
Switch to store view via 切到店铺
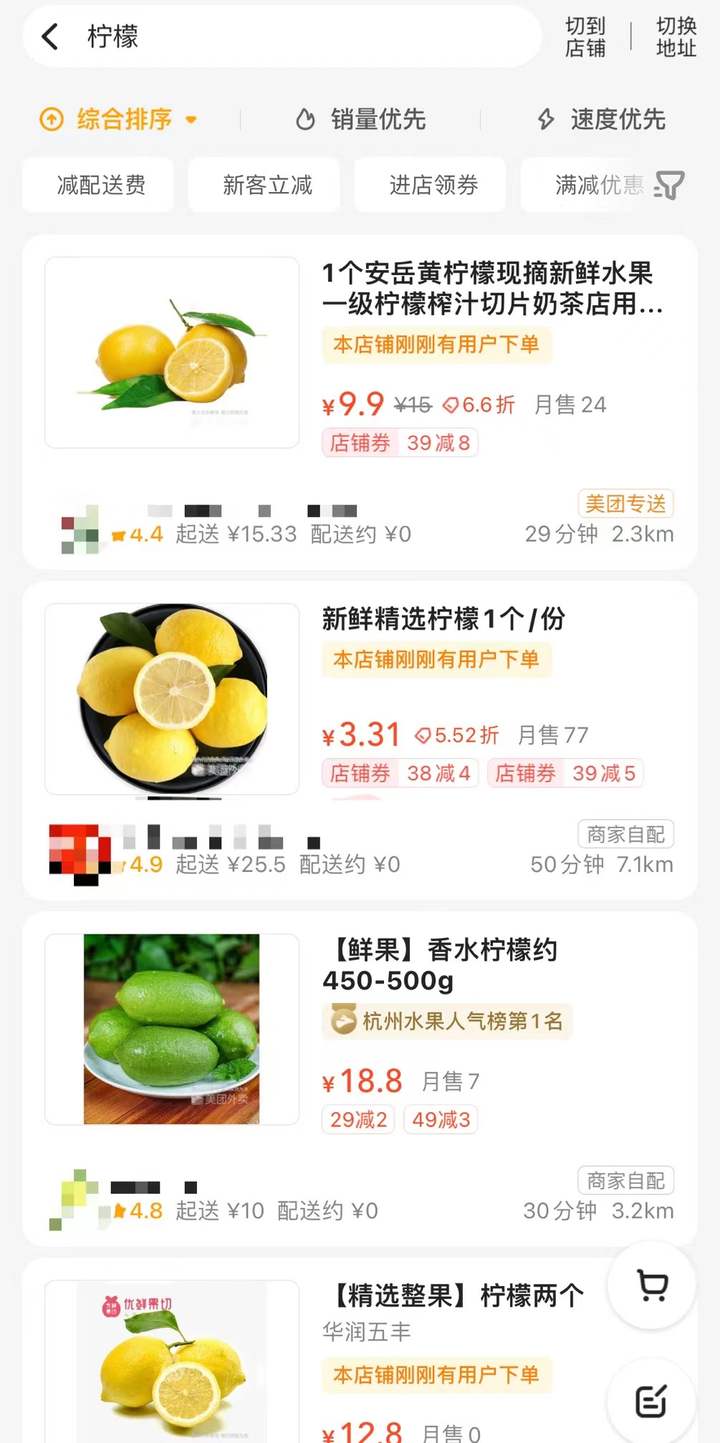pyautogui.click(x=585, y=38)
